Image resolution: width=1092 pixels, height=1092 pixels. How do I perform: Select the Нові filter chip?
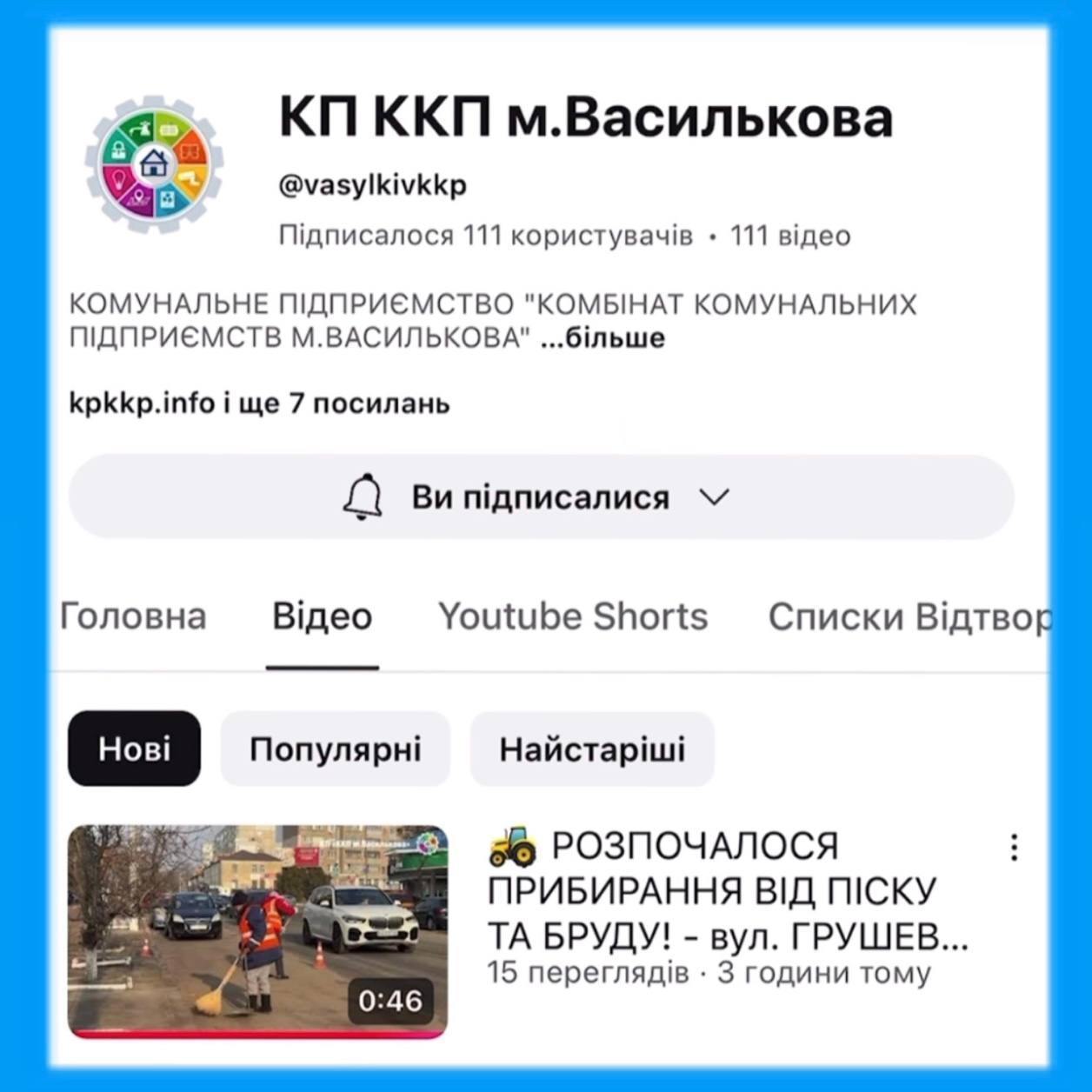pos(134,749)
